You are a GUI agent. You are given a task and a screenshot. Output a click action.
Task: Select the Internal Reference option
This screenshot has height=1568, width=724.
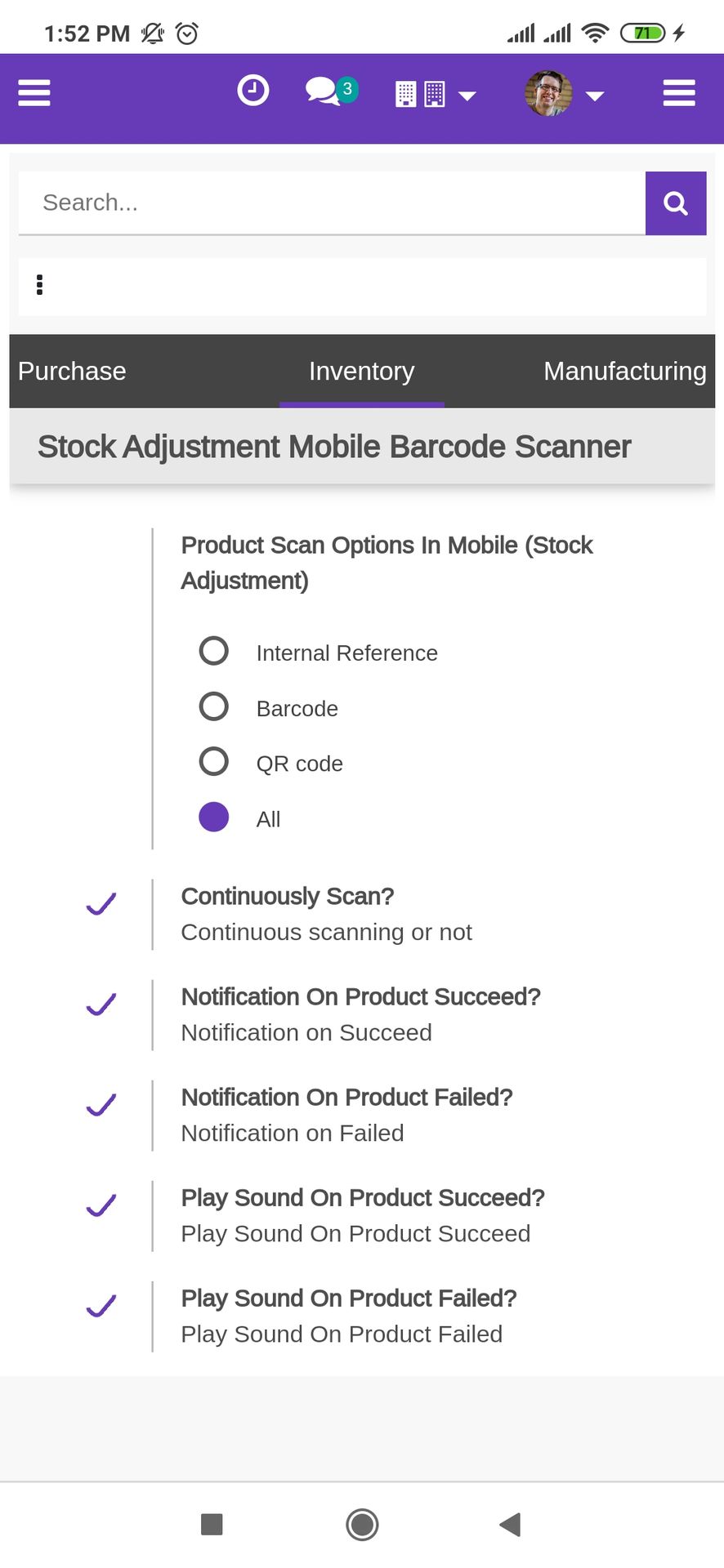[x=214, y=651]
